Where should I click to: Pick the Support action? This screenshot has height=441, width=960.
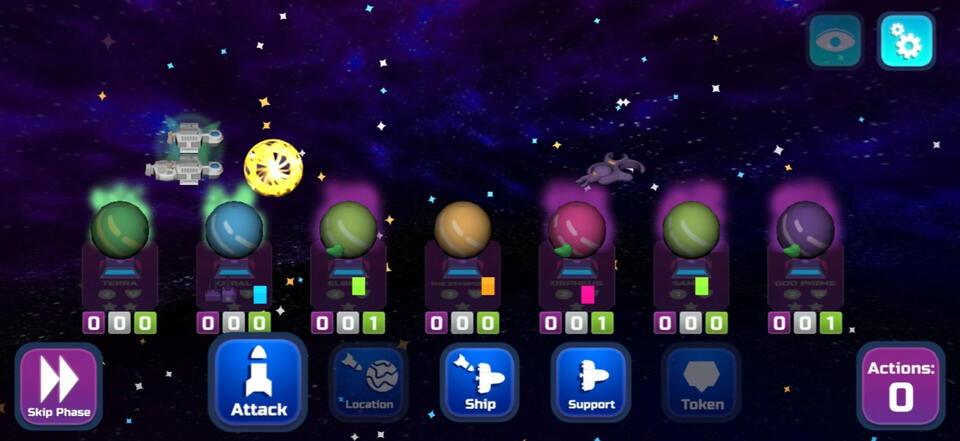point(590,382)
